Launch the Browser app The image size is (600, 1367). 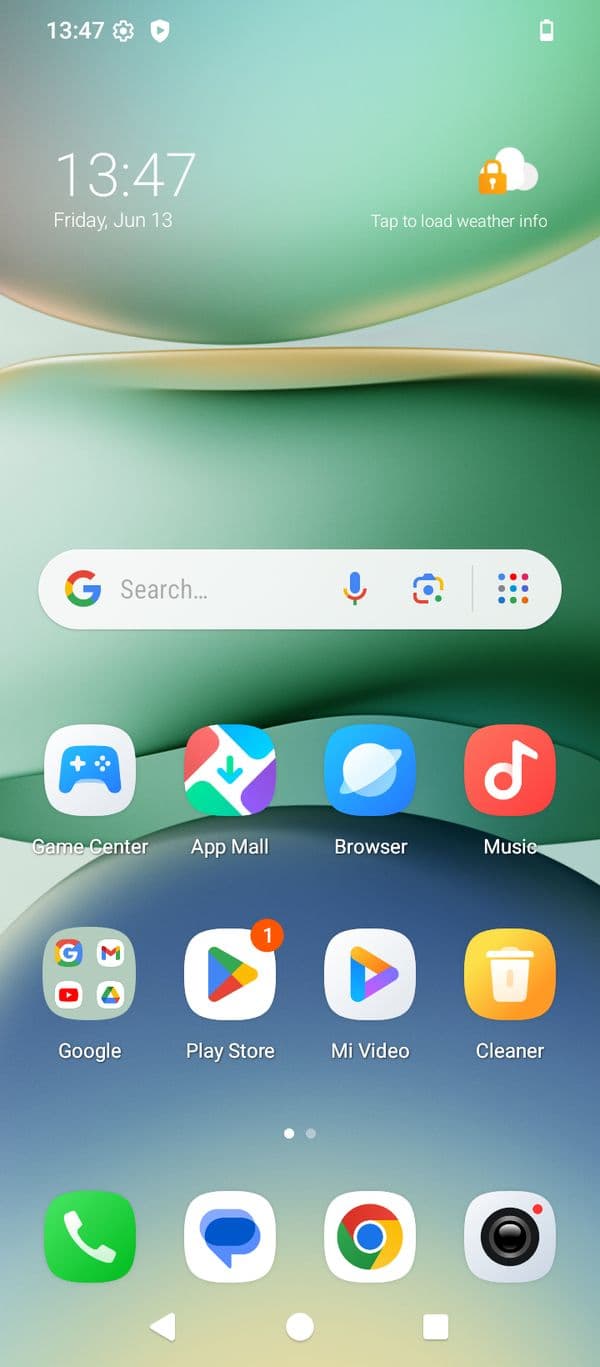pyautogui.click(x=370, y=770)
